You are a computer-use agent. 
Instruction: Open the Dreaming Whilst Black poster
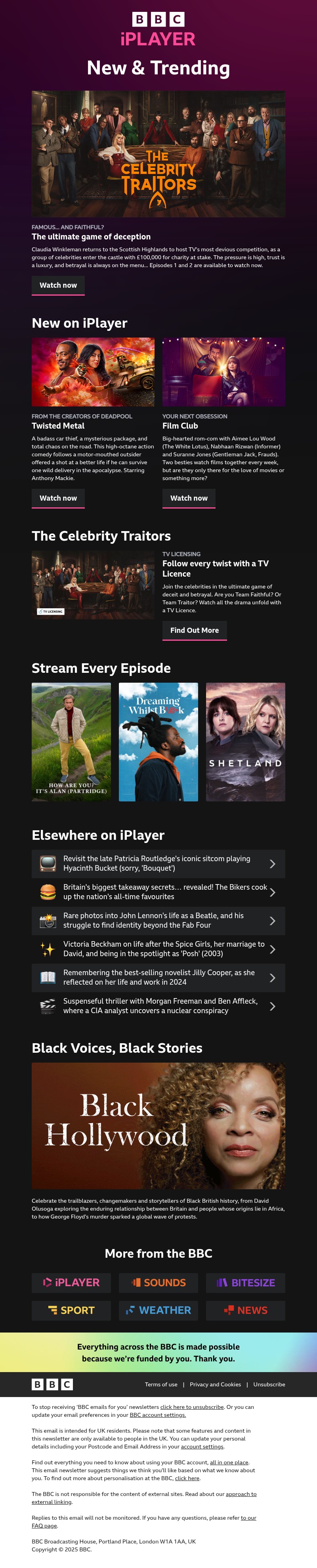pos(158,741)
